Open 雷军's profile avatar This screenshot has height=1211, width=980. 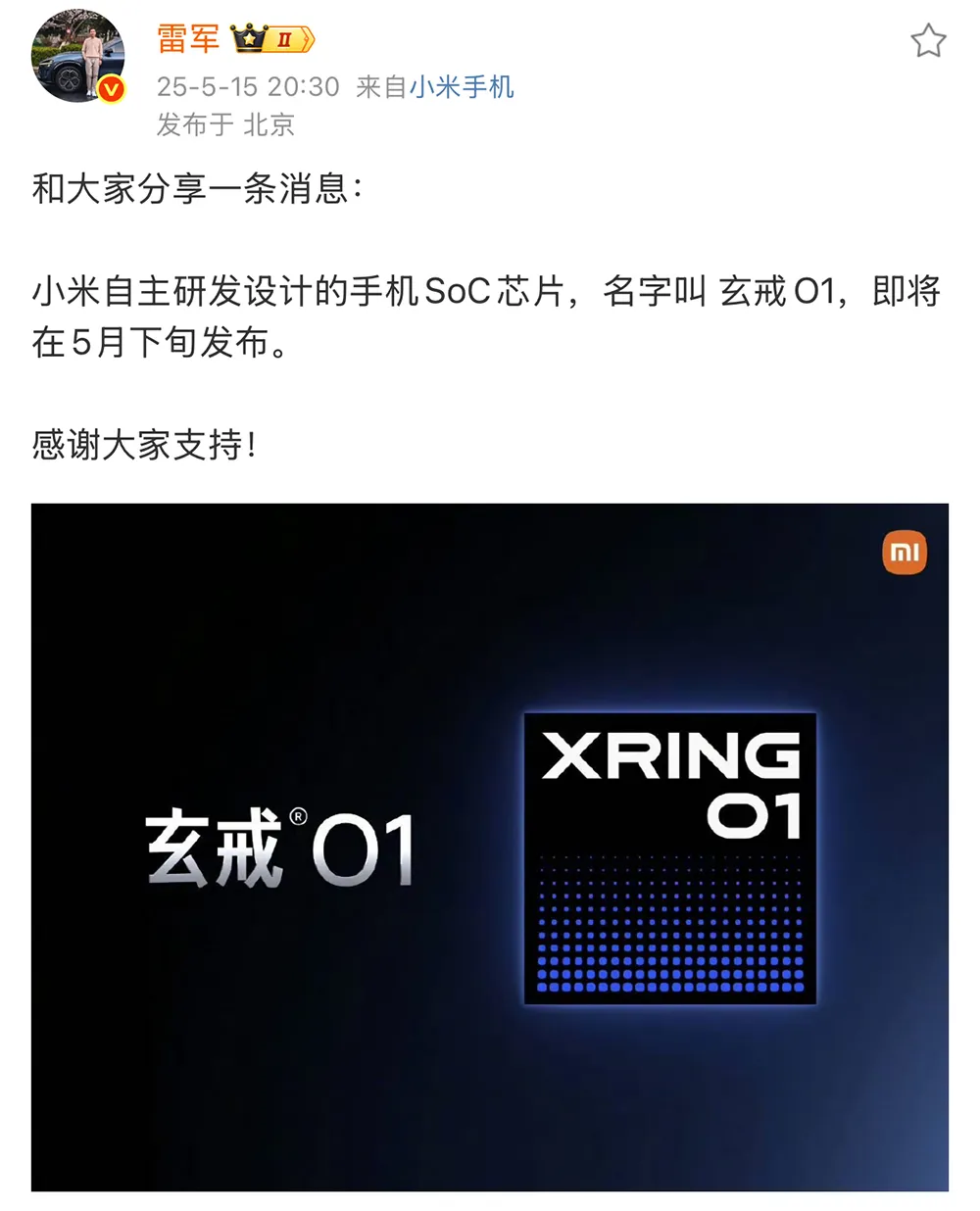click(77, 57)
